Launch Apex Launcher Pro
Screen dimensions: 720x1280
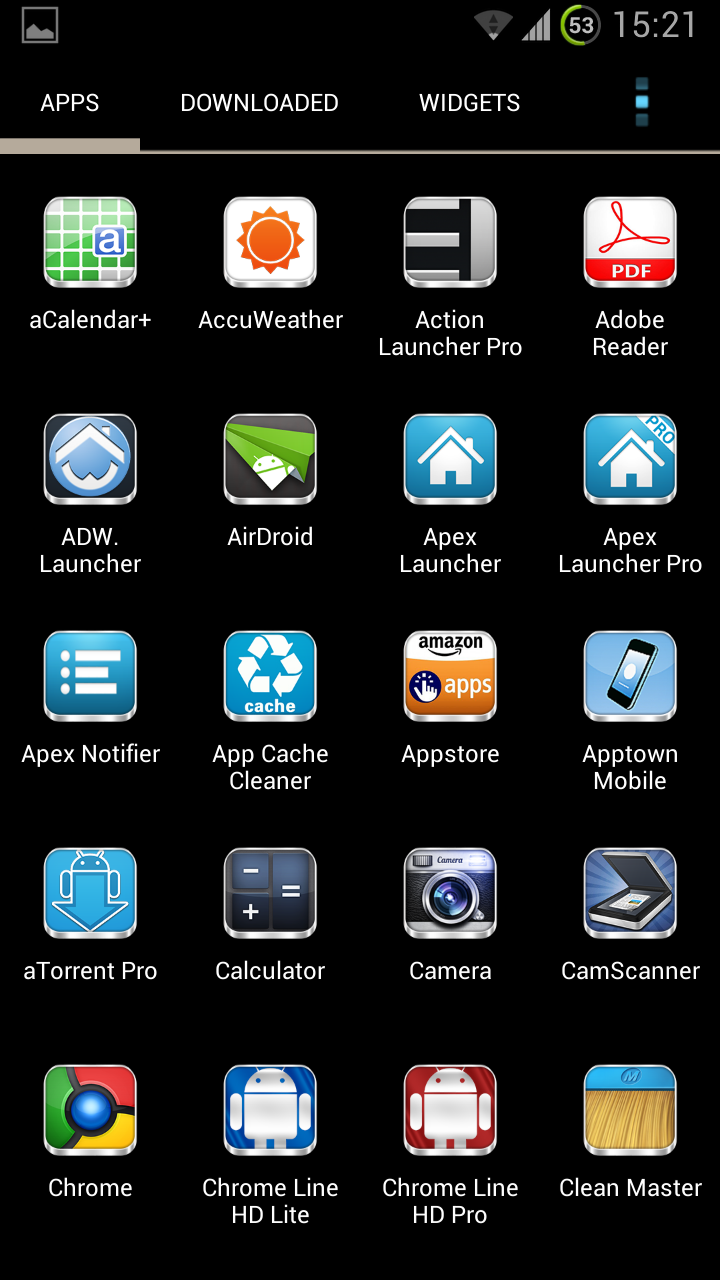[x=630, y=460]
